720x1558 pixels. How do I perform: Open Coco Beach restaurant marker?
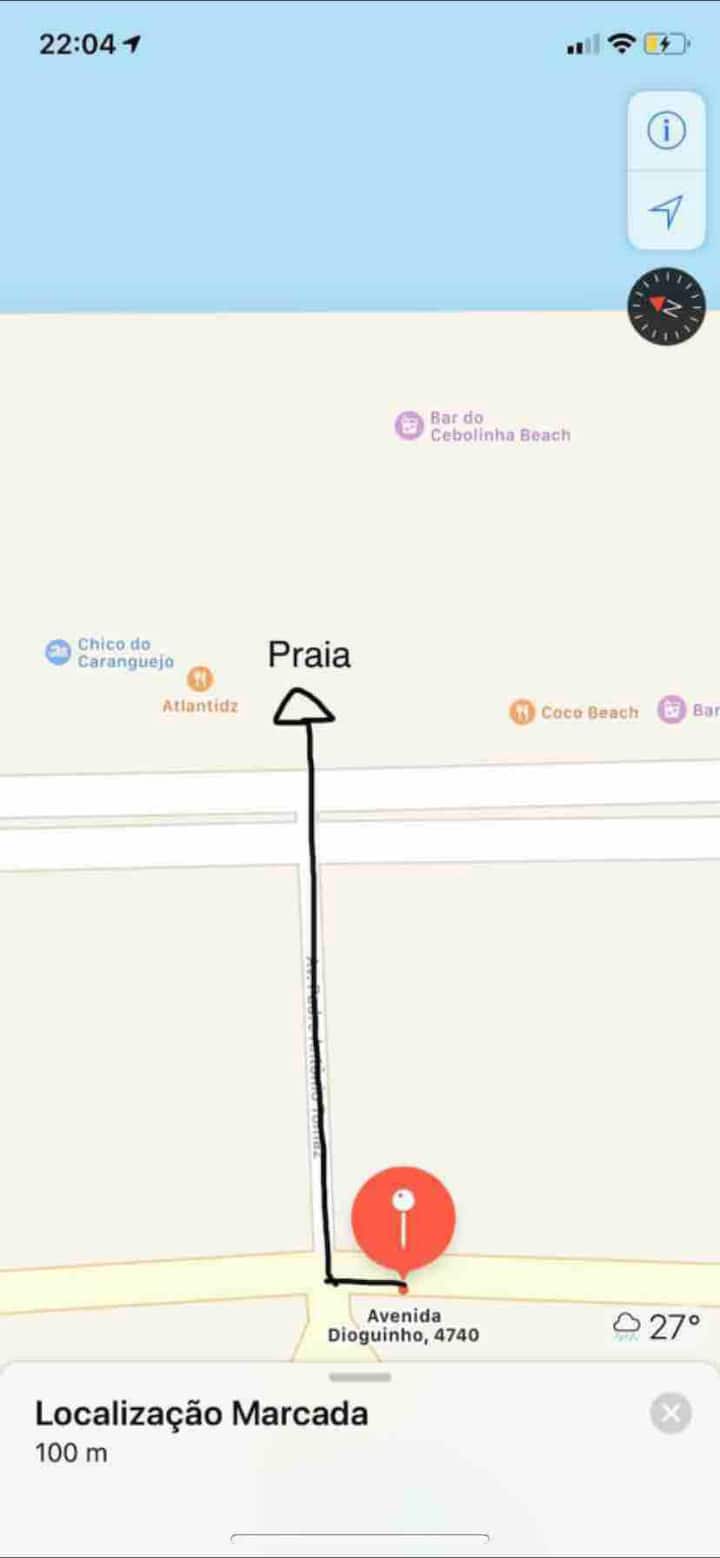522,712
